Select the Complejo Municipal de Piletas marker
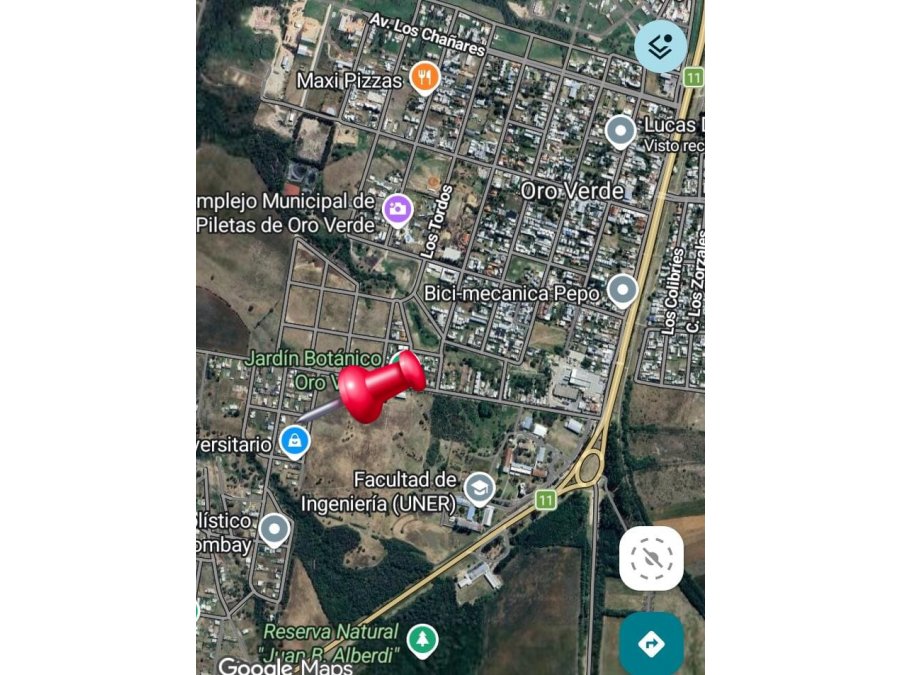The image size is (900, 675). (398, 211)
